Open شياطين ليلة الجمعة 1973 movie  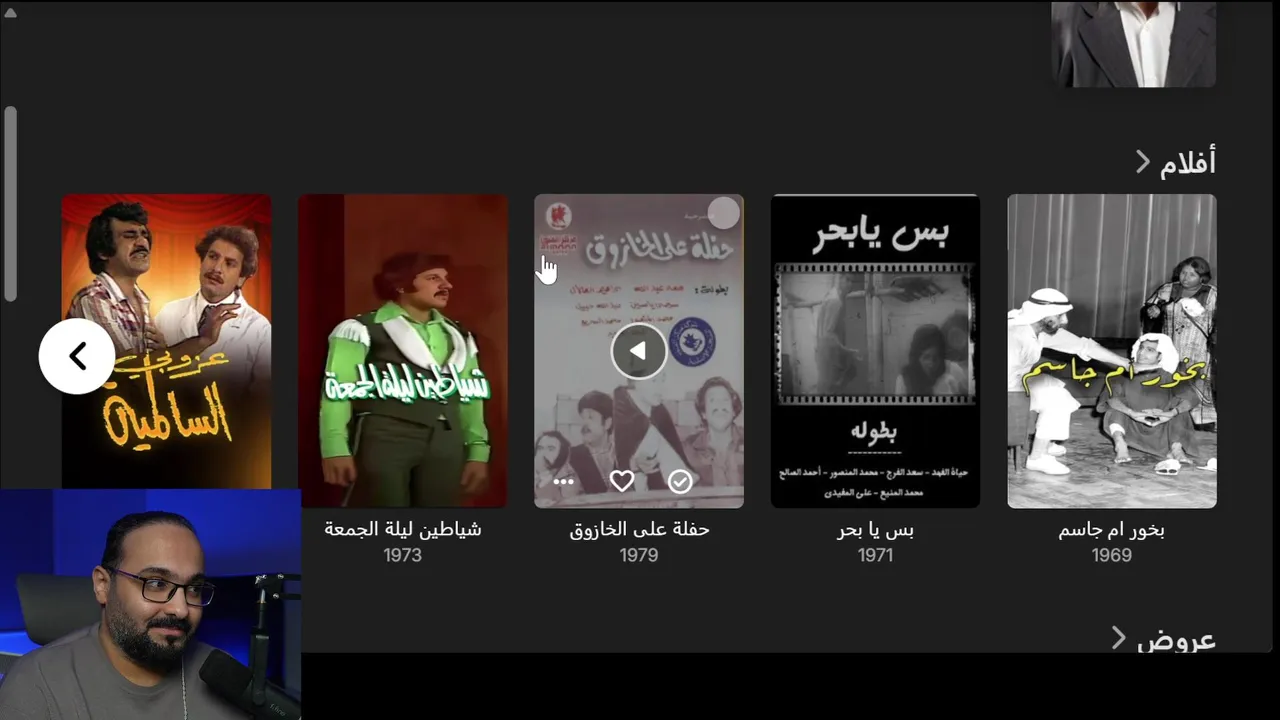point(403,351)
